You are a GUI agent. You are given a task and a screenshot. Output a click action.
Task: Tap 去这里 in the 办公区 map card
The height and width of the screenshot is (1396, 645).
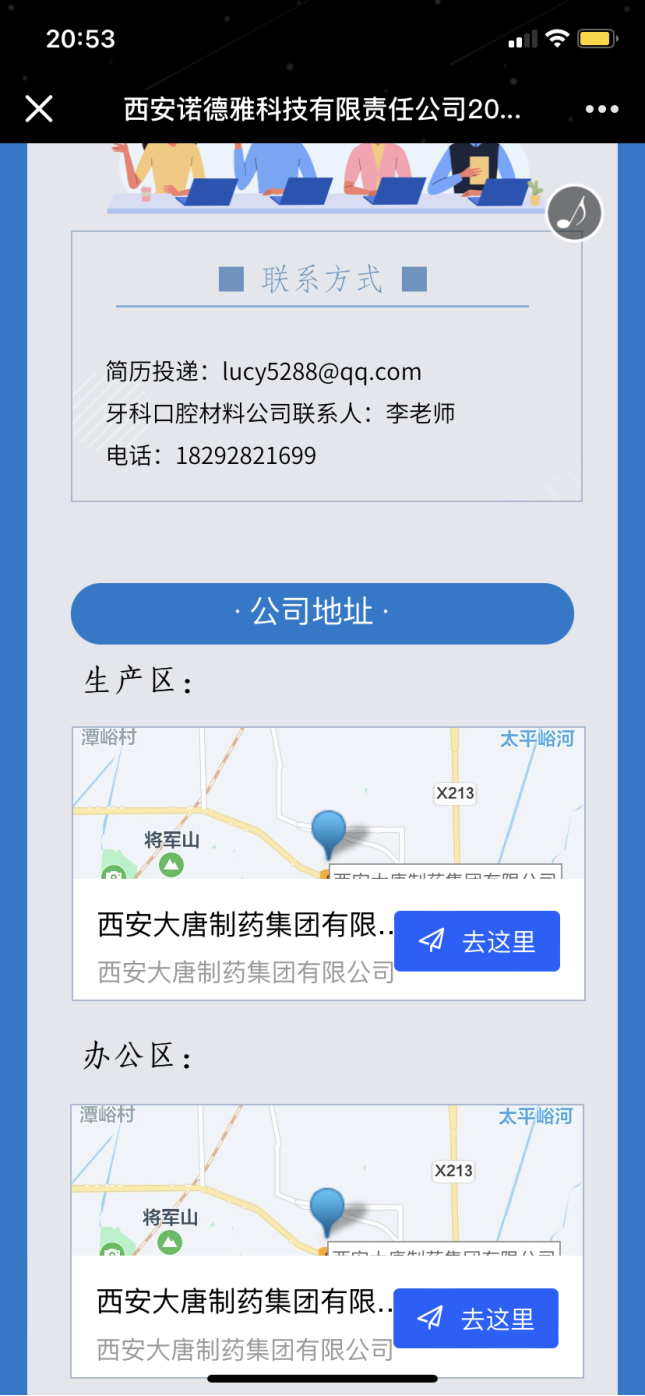476,1318
